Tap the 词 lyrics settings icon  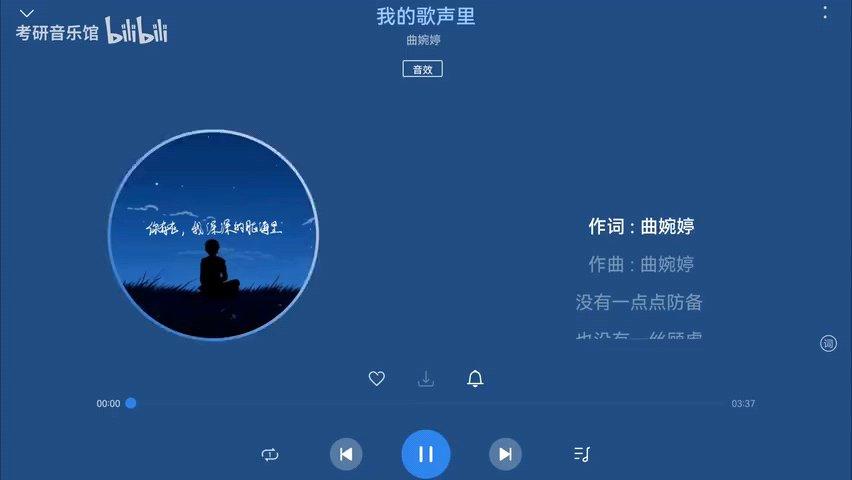coord(828,344)
